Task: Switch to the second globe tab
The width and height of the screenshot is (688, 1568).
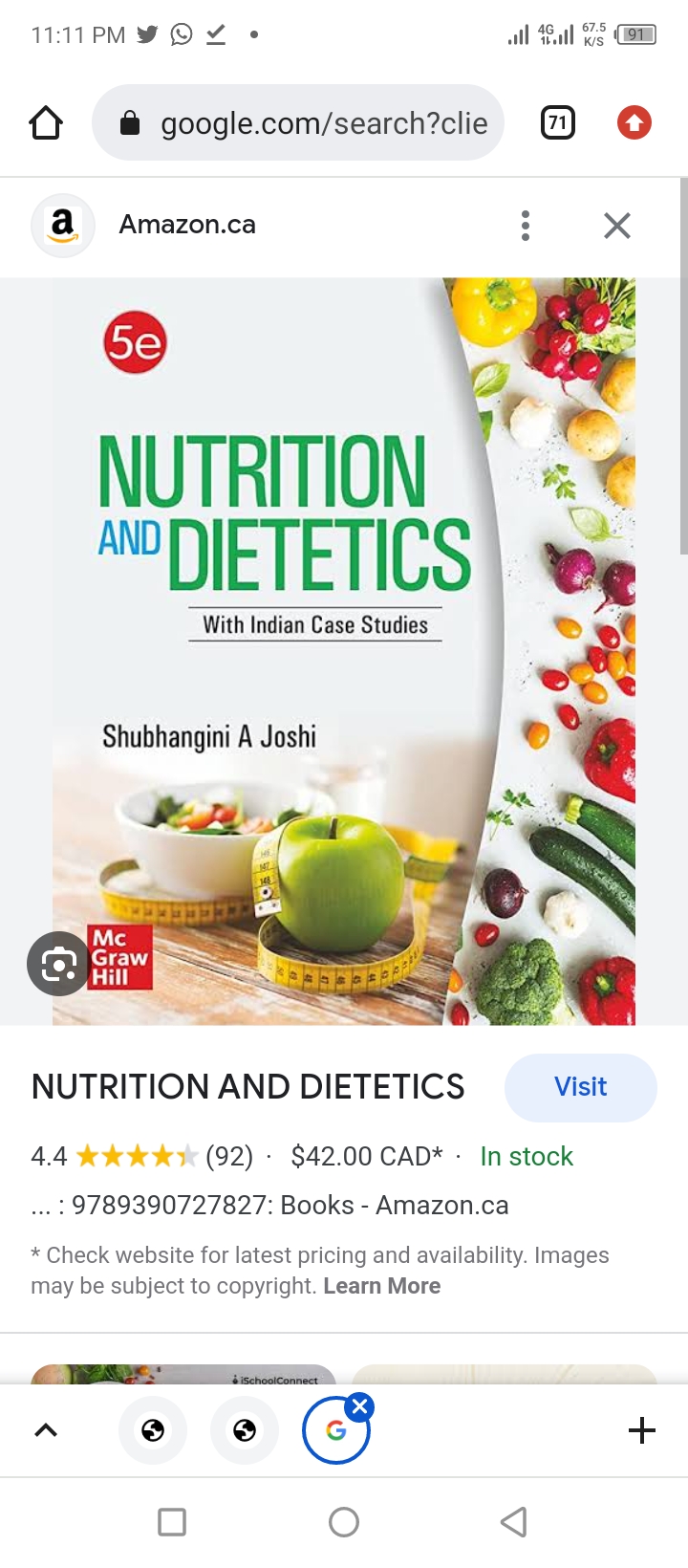Action: 245,1430
